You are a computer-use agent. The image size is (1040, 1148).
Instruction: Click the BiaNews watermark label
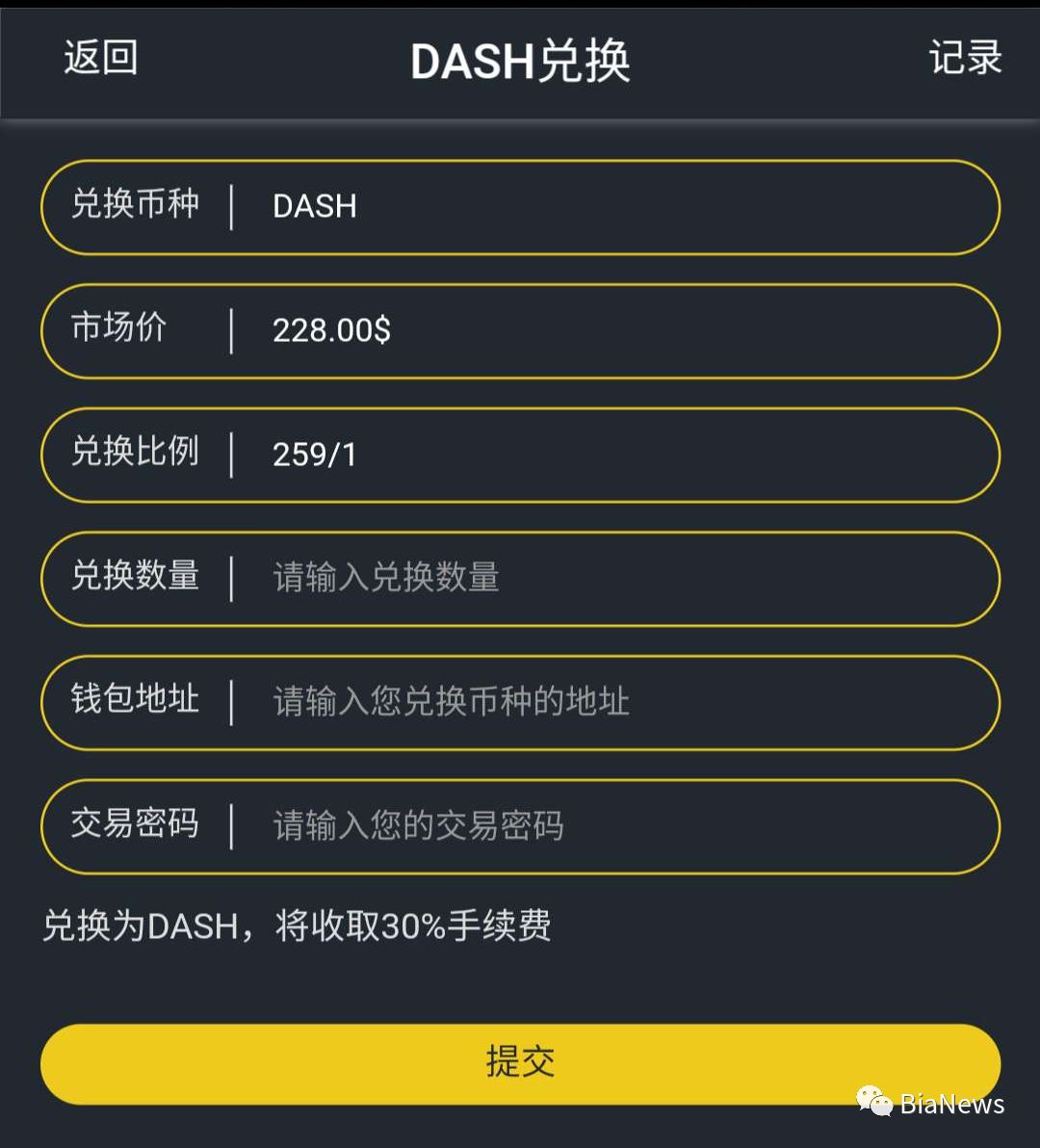pos(954,1104)
